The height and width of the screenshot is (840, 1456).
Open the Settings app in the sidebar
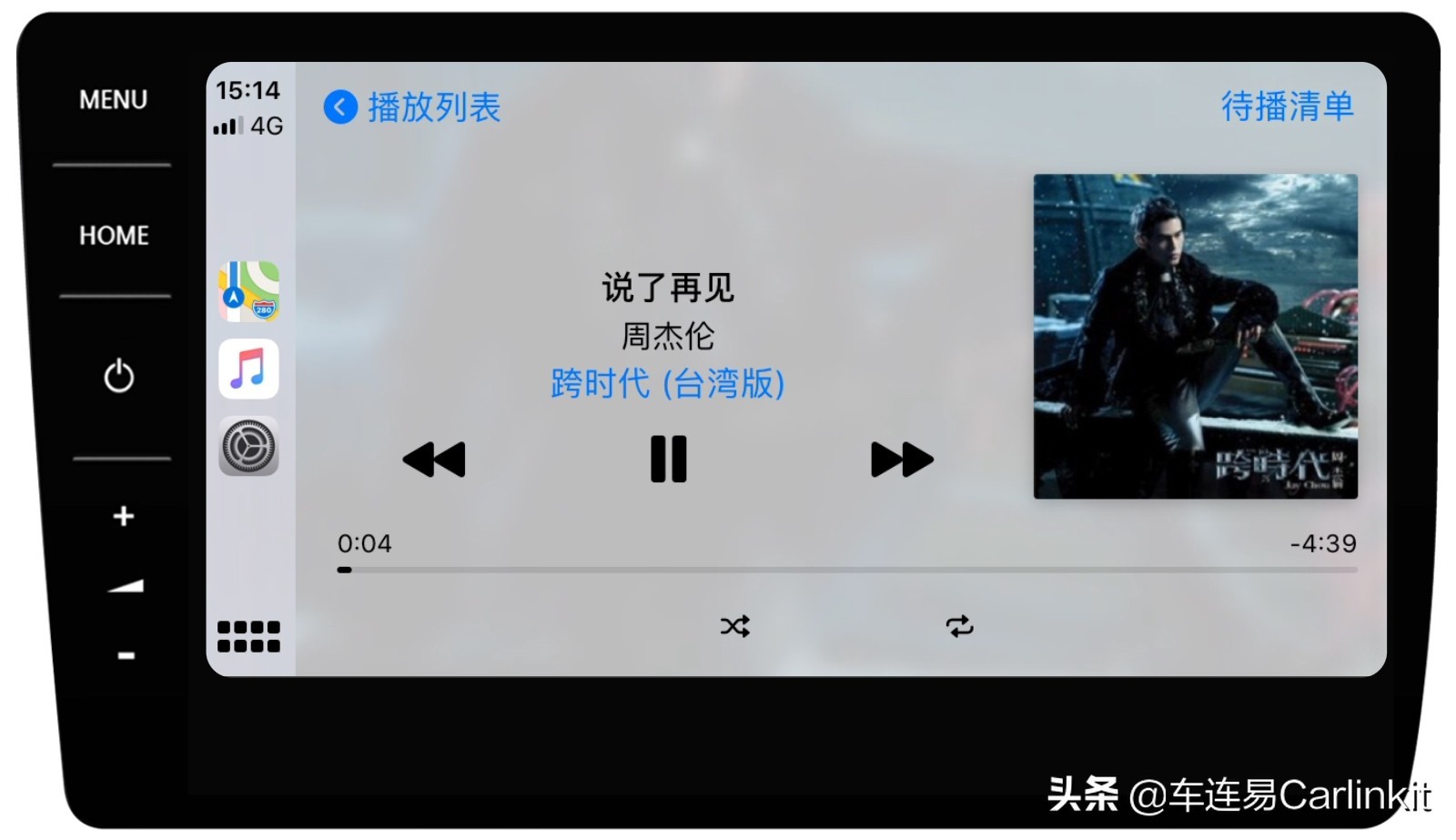point(248,447)
